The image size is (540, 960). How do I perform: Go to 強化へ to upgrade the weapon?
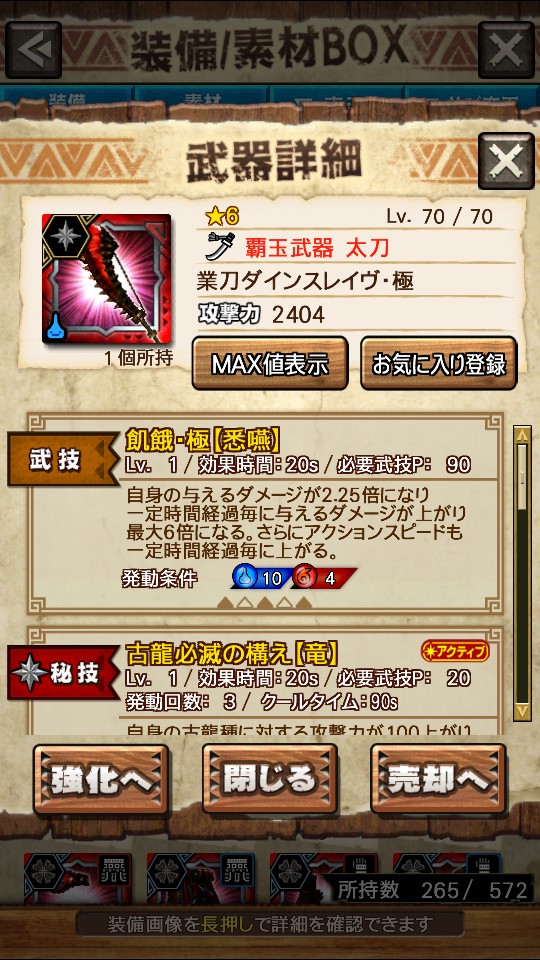click(x=101, y=779)
